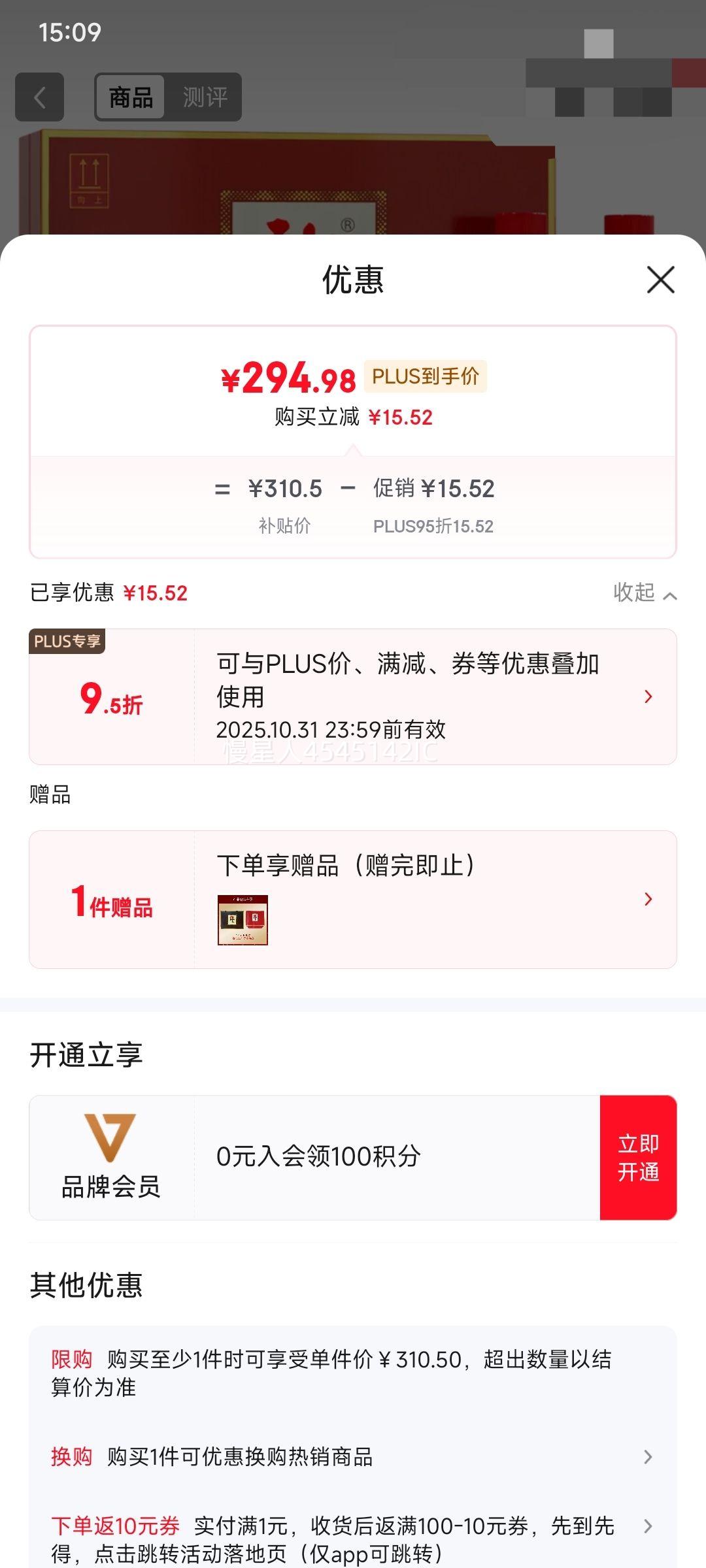View the 1件赠品 gift details
Viewport: 706px width, 1568px height.
(353, 899)
